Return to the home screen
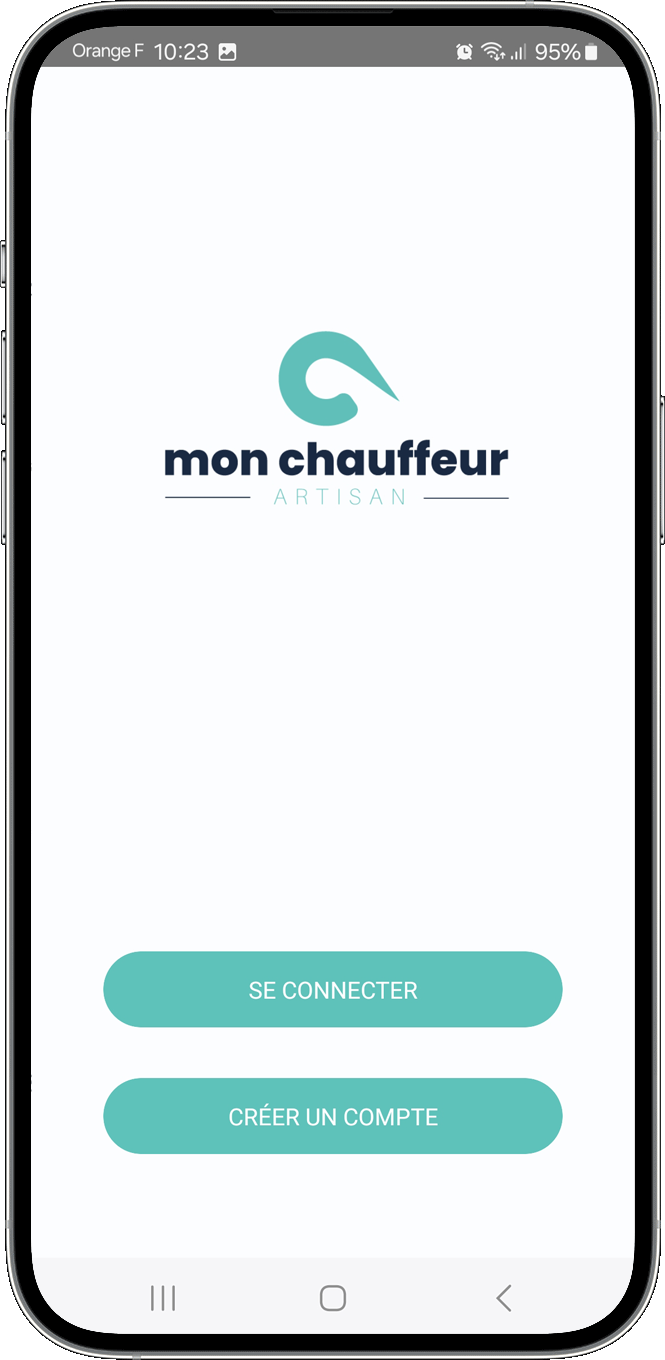This screenshot has width=665, height=1360. (x=332, y=1298)
